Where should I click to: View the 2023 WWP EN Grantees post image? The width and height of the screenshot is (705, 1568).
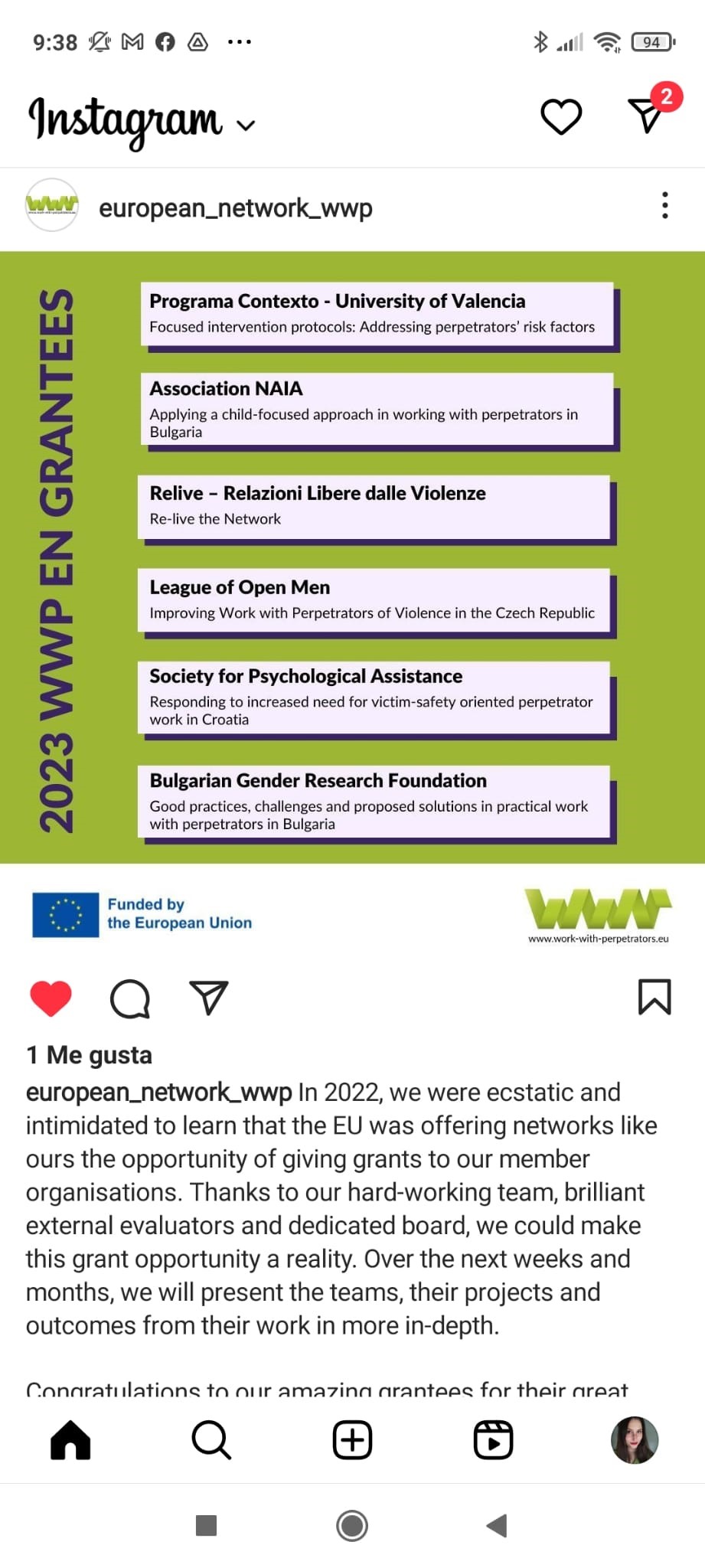352,557
